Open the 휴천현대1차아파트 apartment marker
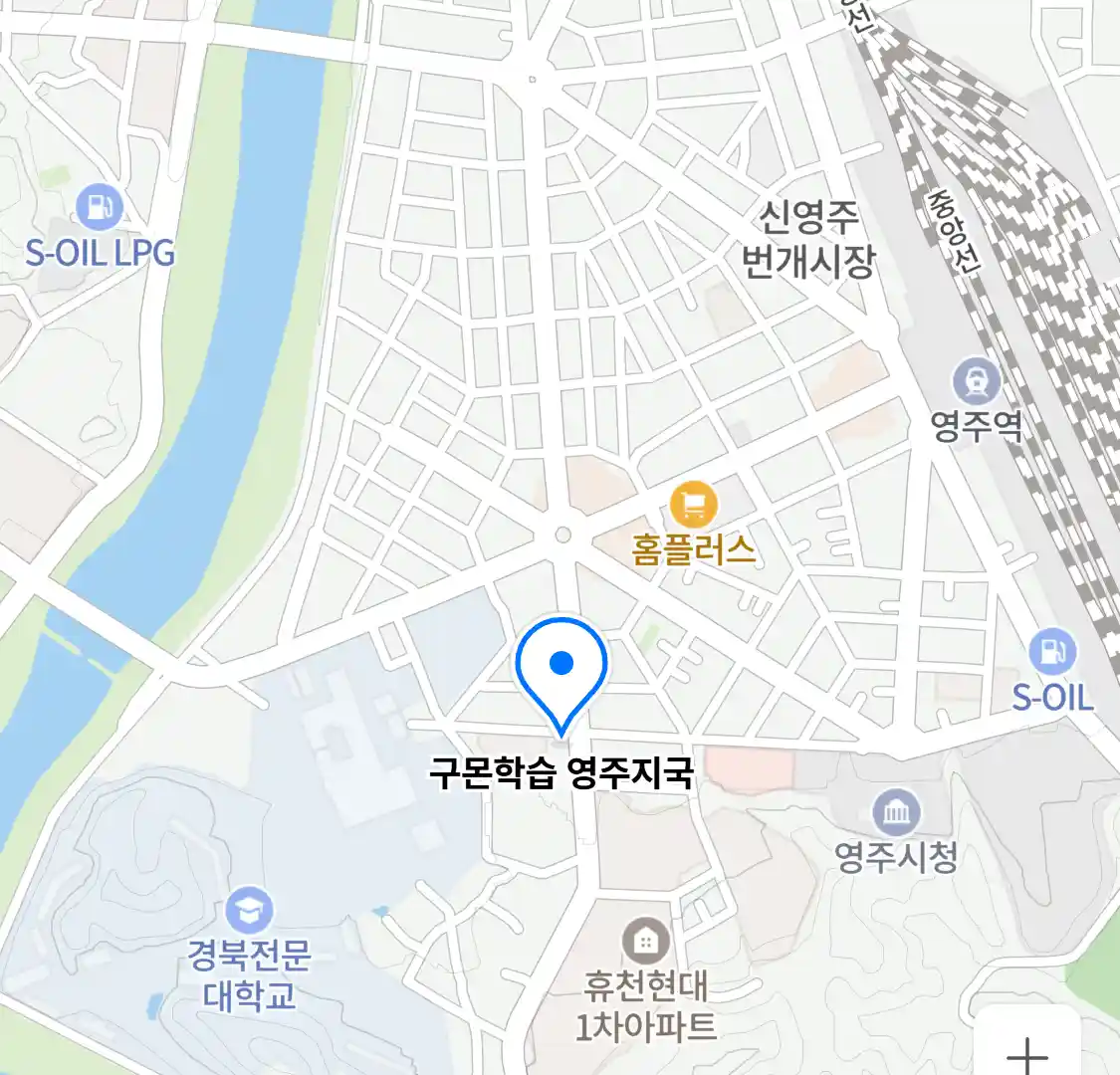The height and width of the screenshot is (1075, 1120). pos(645,941)
